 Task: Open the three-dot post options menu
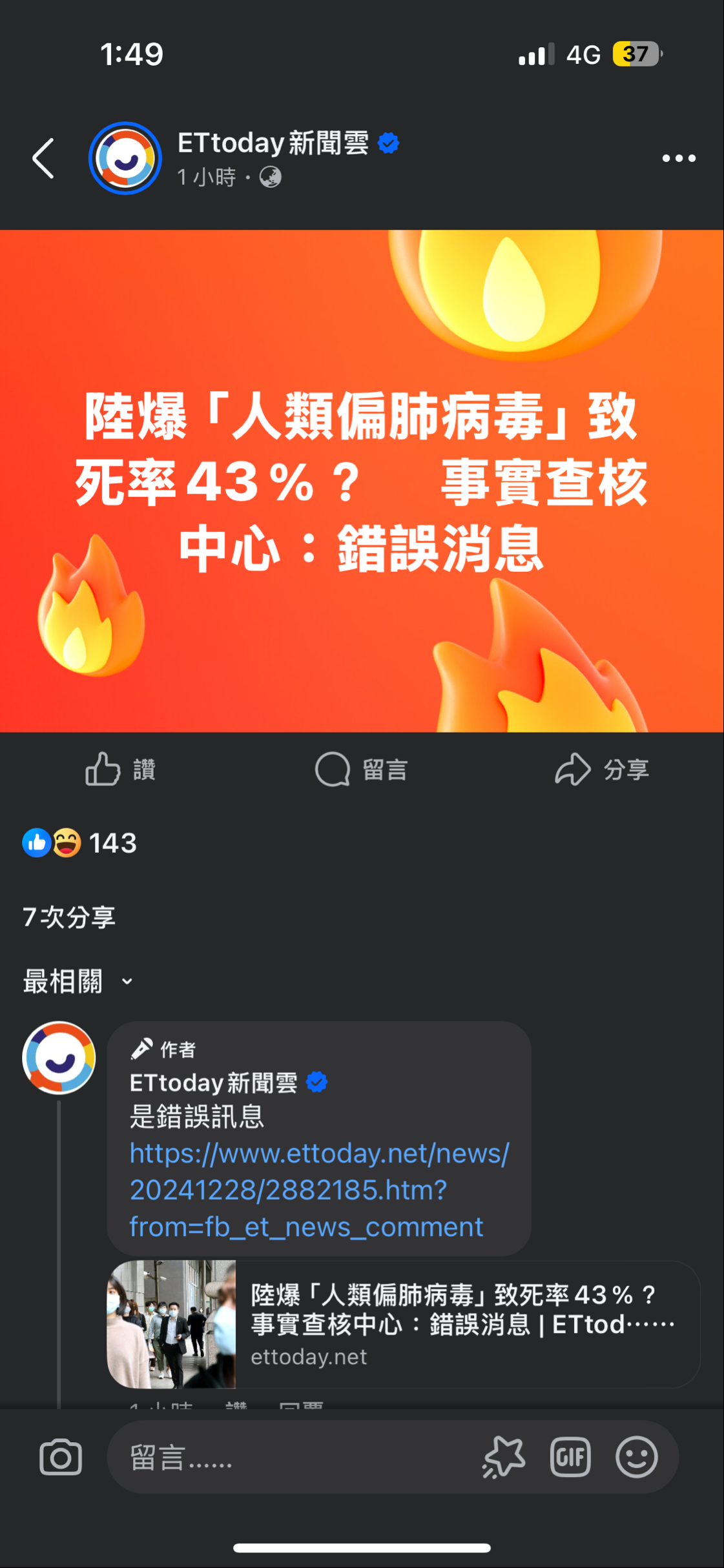678,158
